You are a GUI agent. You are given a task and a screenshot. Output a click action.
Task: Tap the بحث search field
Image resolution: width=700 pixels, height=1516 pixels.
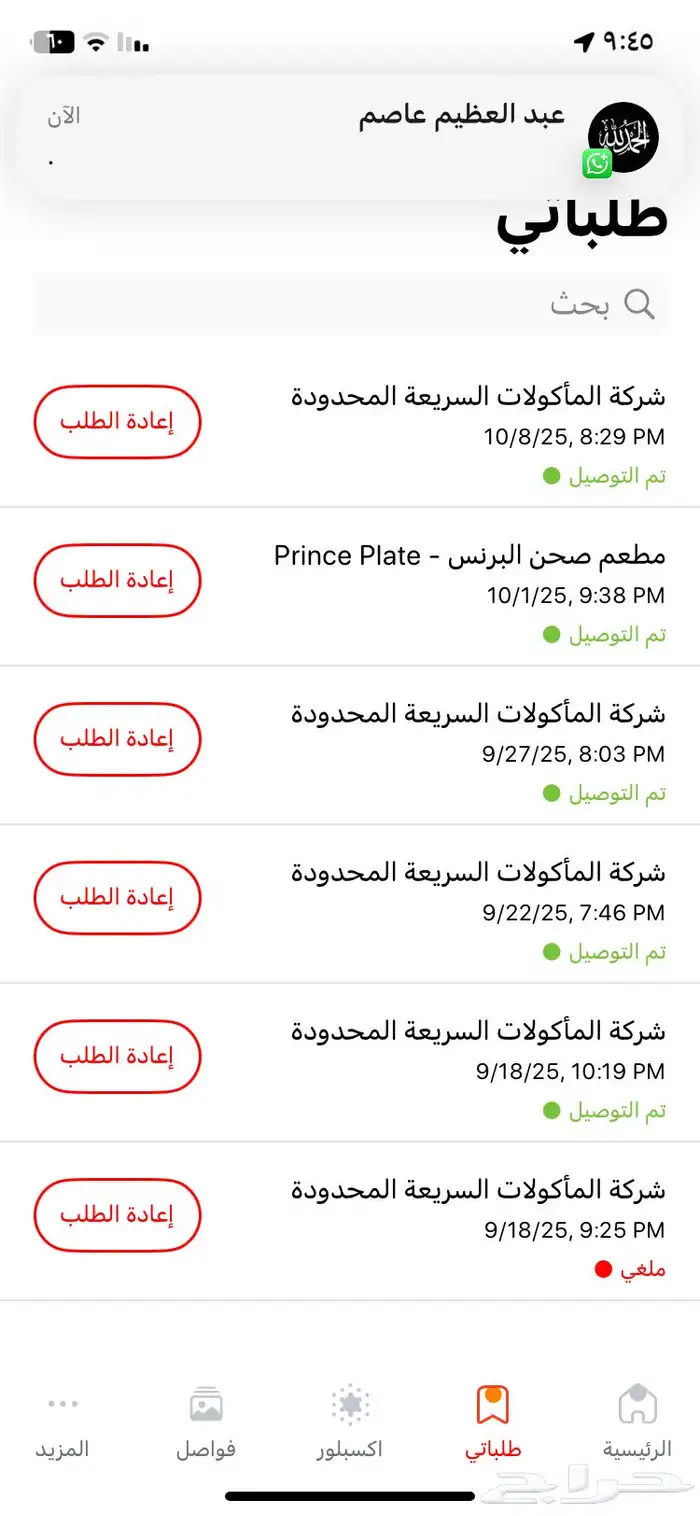[350, 304]
